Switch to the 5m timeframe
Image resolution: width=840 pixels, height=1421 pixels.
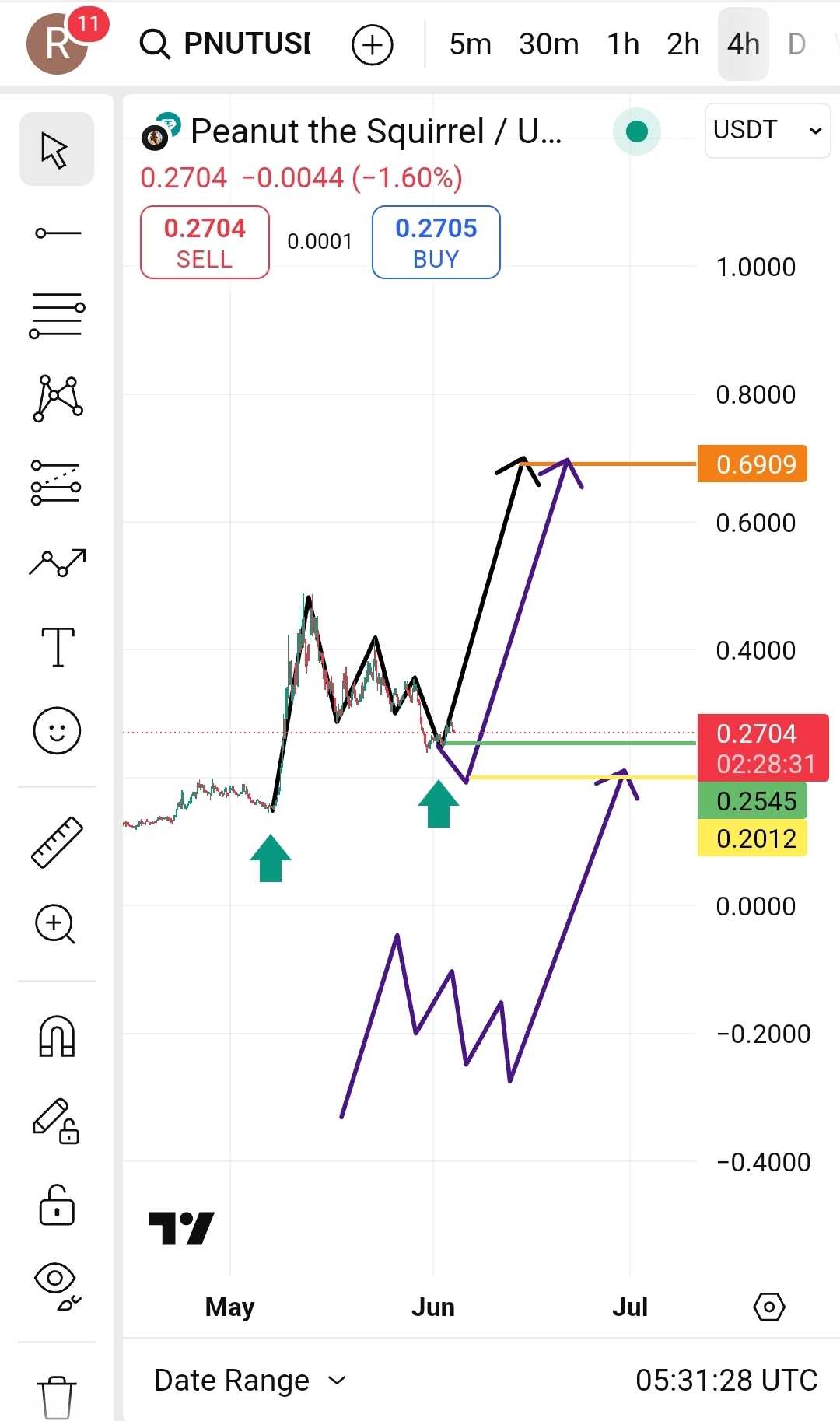pyautogui.click(x=470, y=44)
